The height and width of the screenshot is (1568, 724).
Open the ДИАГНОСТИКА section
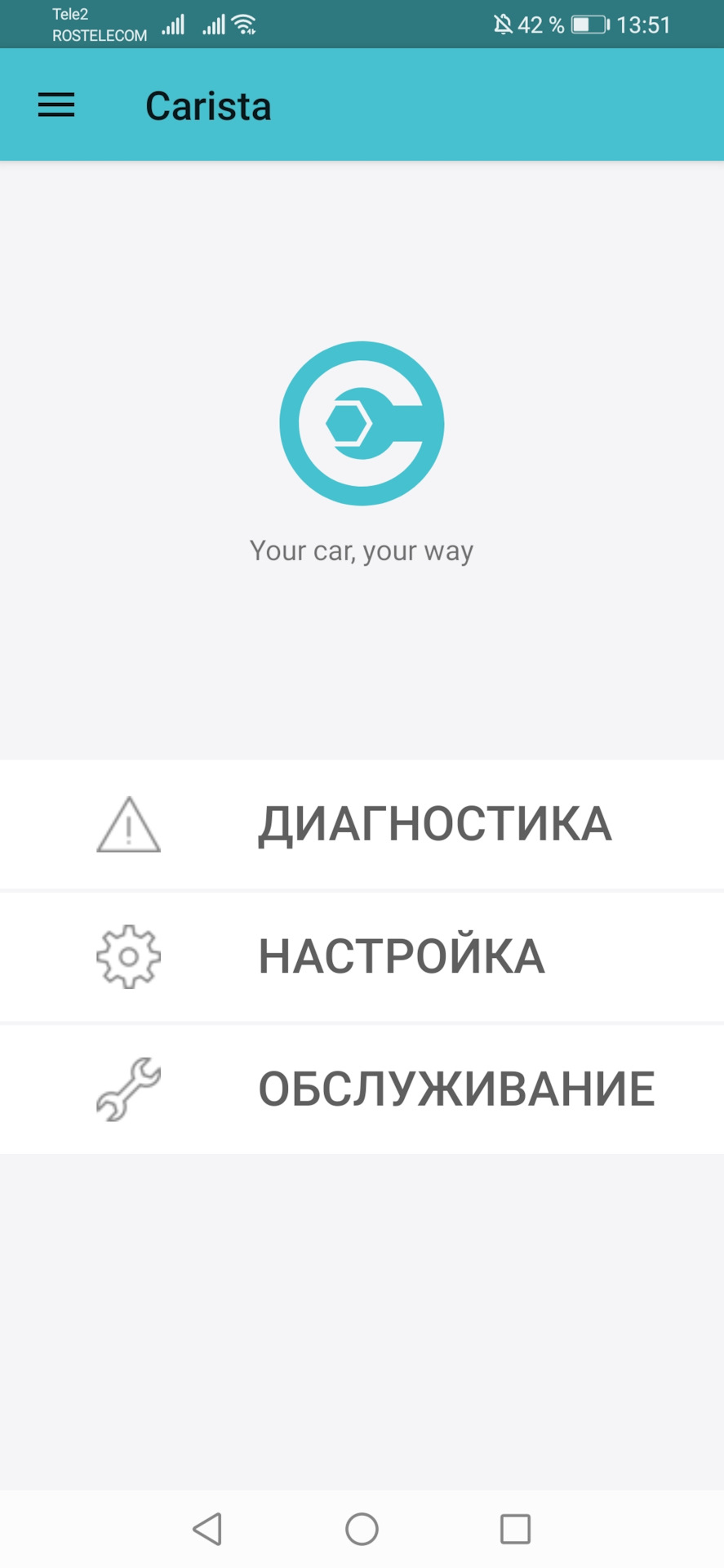tap(362, 824)
